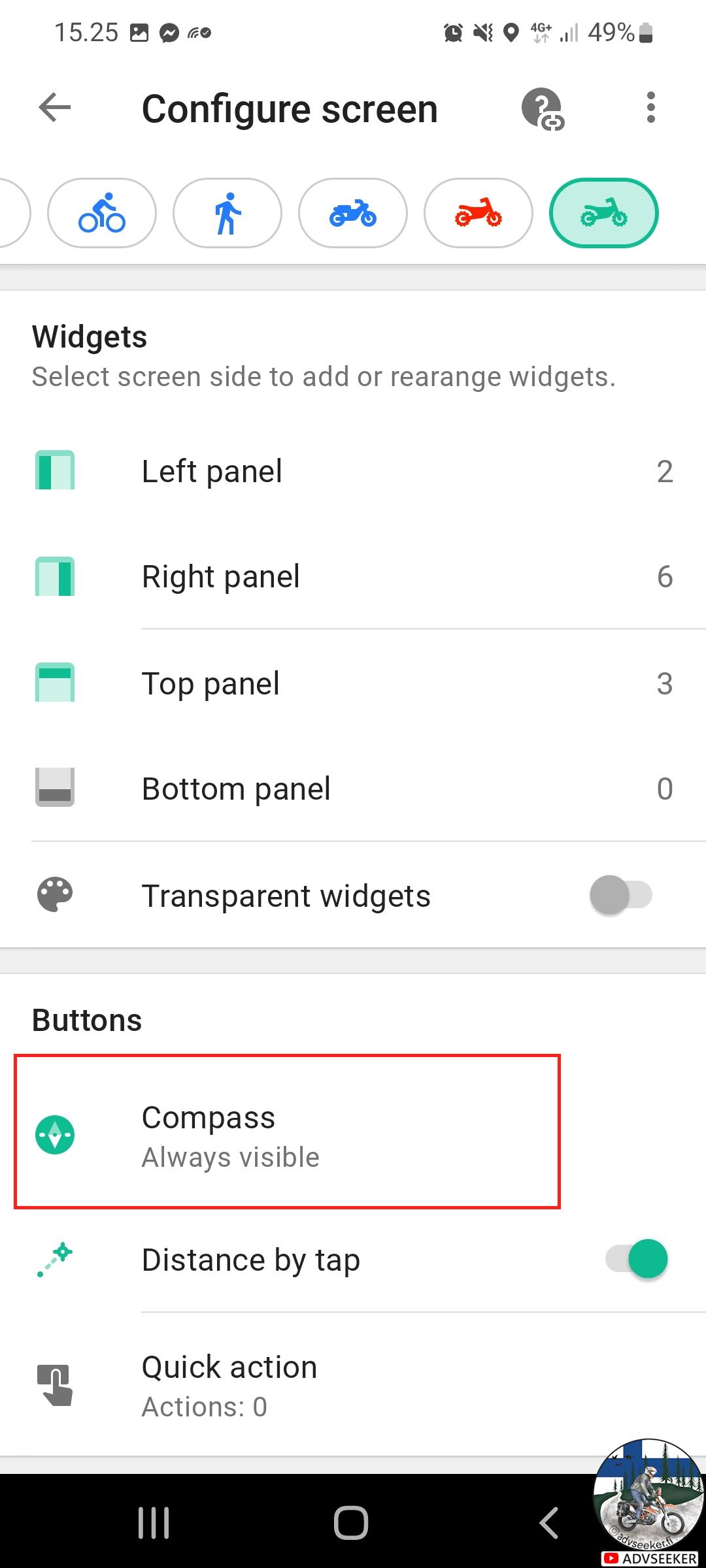The width and height of the screenshot is (706, 1568).
Task: Go back using the top-left arrow
Action: [55, 108]
